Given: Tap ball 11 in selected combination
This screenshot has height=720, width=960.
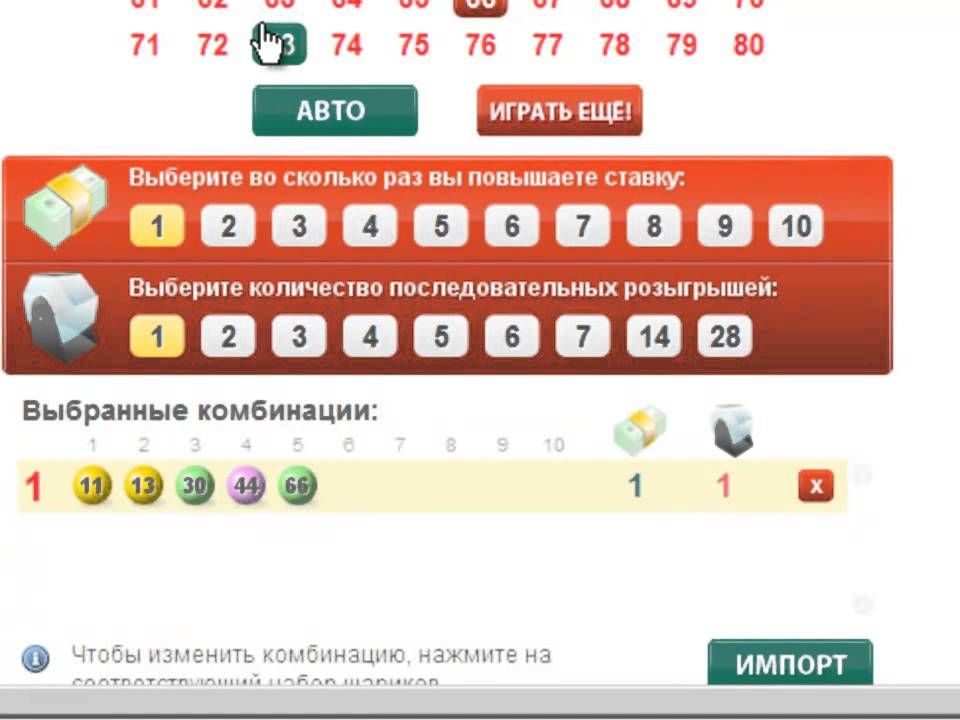Looking at the screenshot, I should click(x=91, y=486).
